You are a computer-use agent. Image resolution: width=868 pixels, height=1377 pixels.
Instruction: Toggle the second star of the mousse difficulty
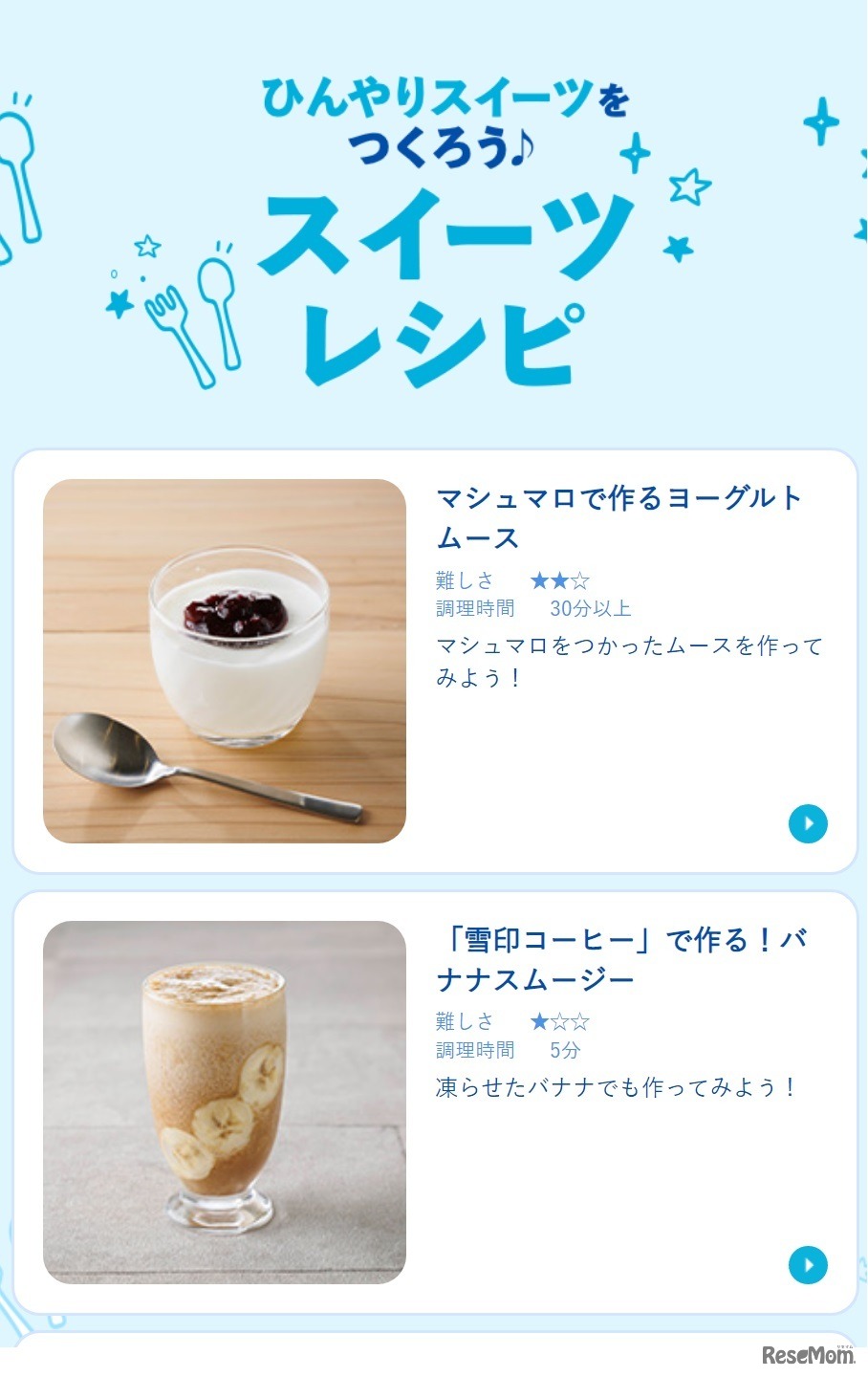557,579
